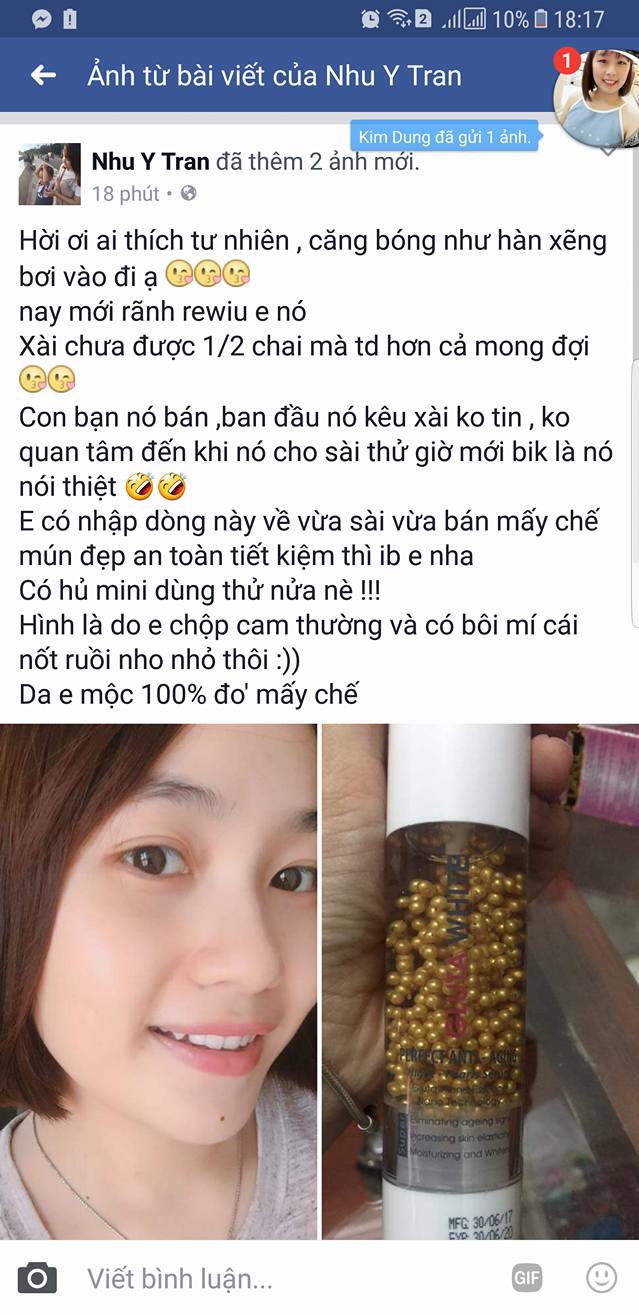
Task: Add a GIF to the comment
Action: 527,1278
